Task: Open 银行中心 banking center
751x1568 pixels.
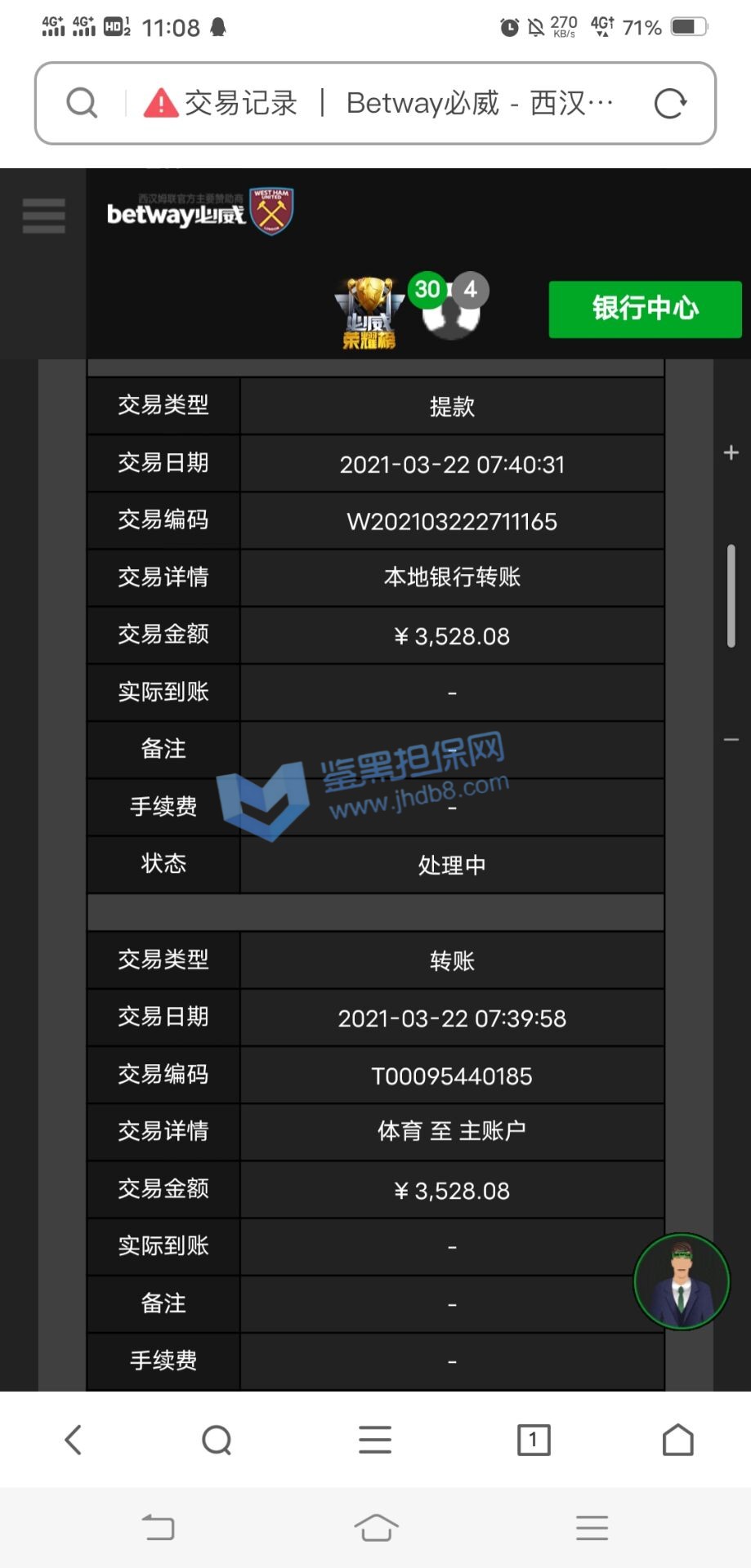Action: point(645,309)
